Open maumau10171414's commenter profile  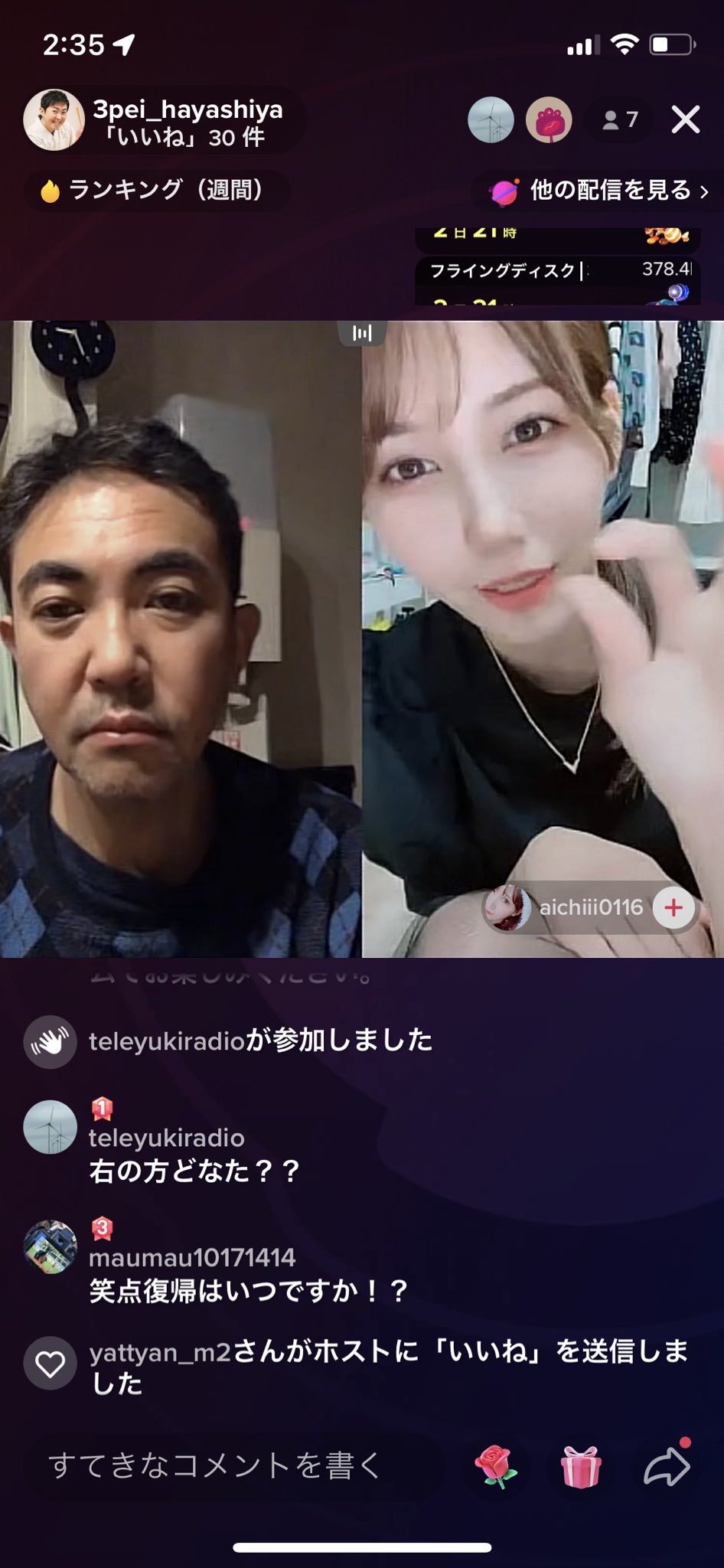(51, 1247)
